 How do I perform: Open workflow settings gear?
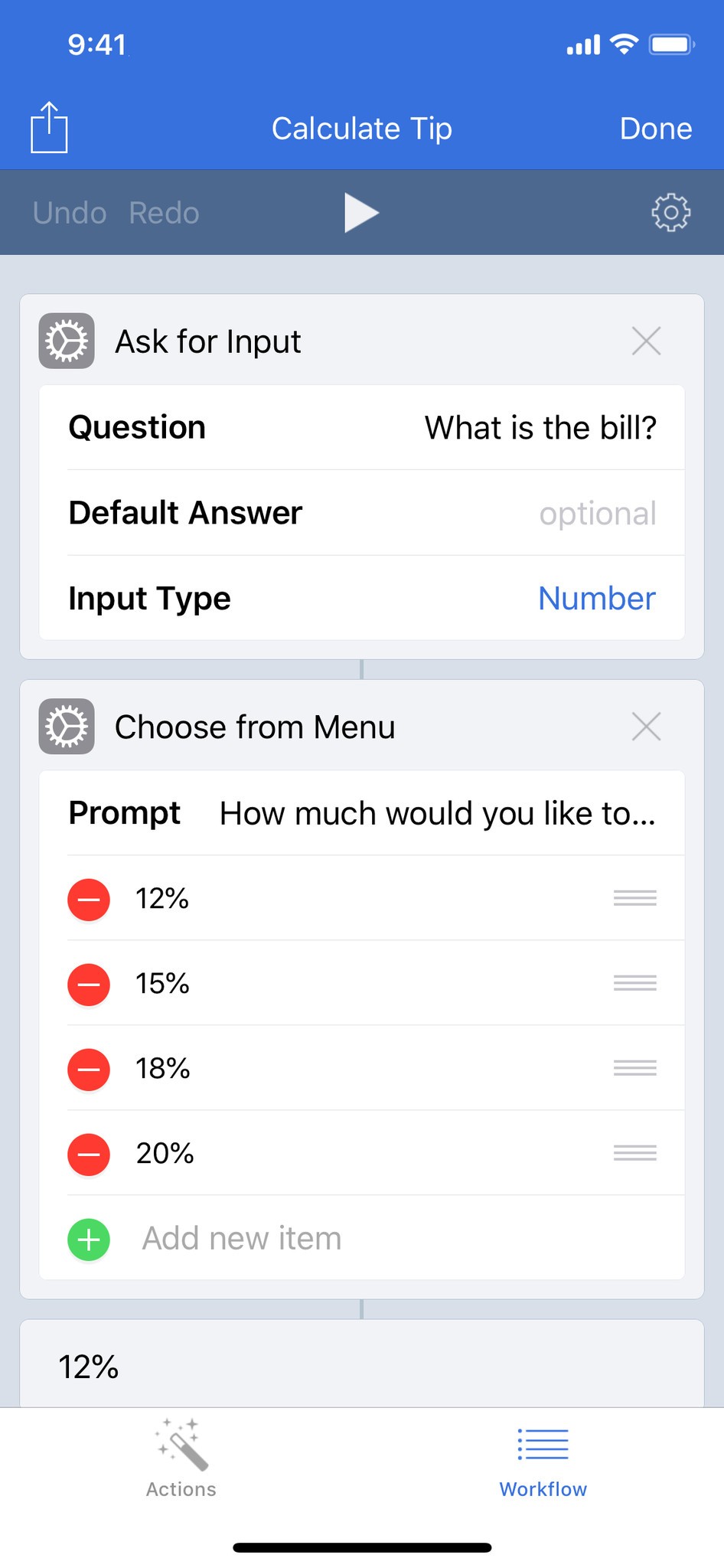coord(670,212)
